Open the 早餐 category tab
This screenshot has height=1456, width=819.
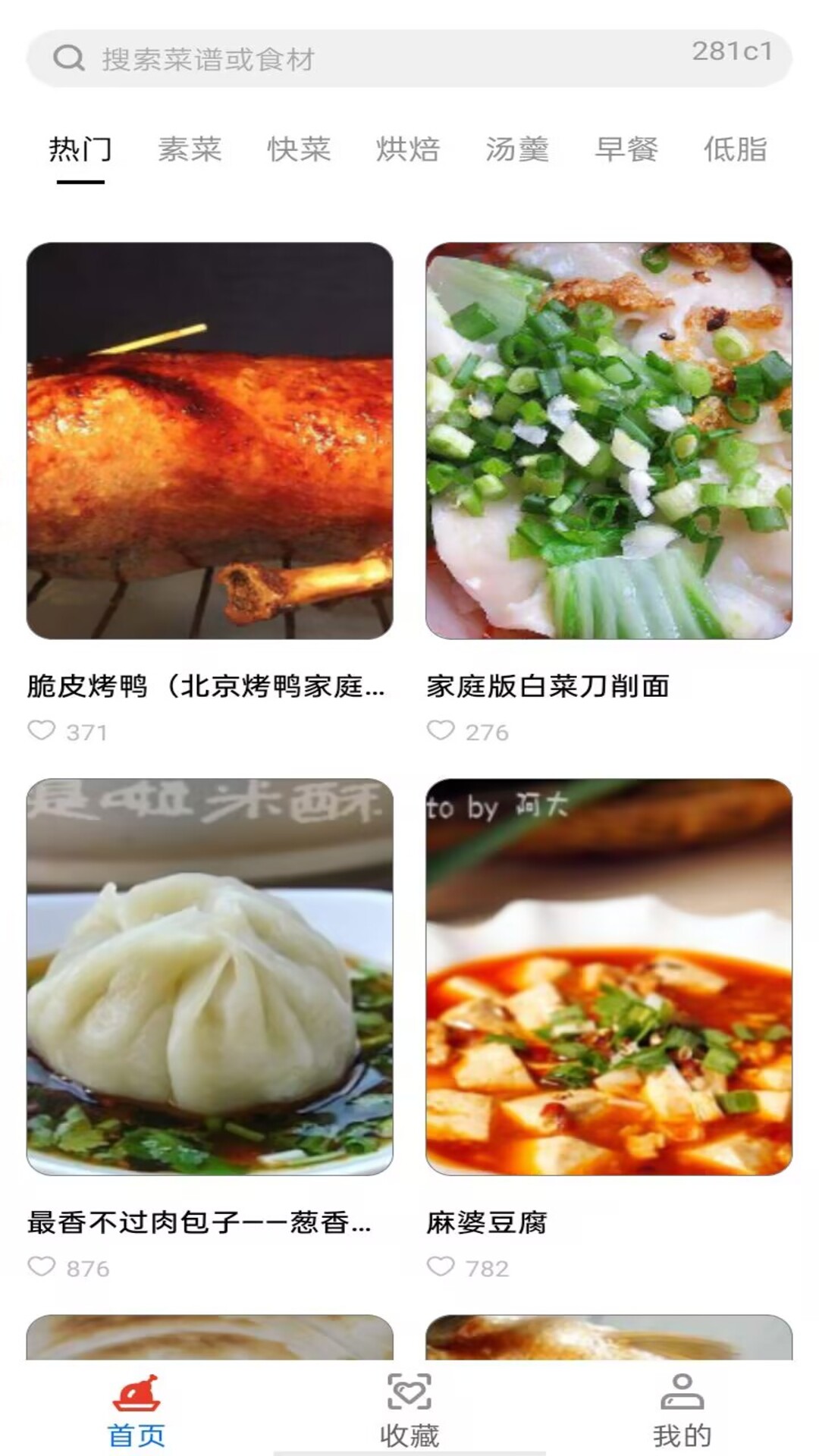(x=626, y=149)
